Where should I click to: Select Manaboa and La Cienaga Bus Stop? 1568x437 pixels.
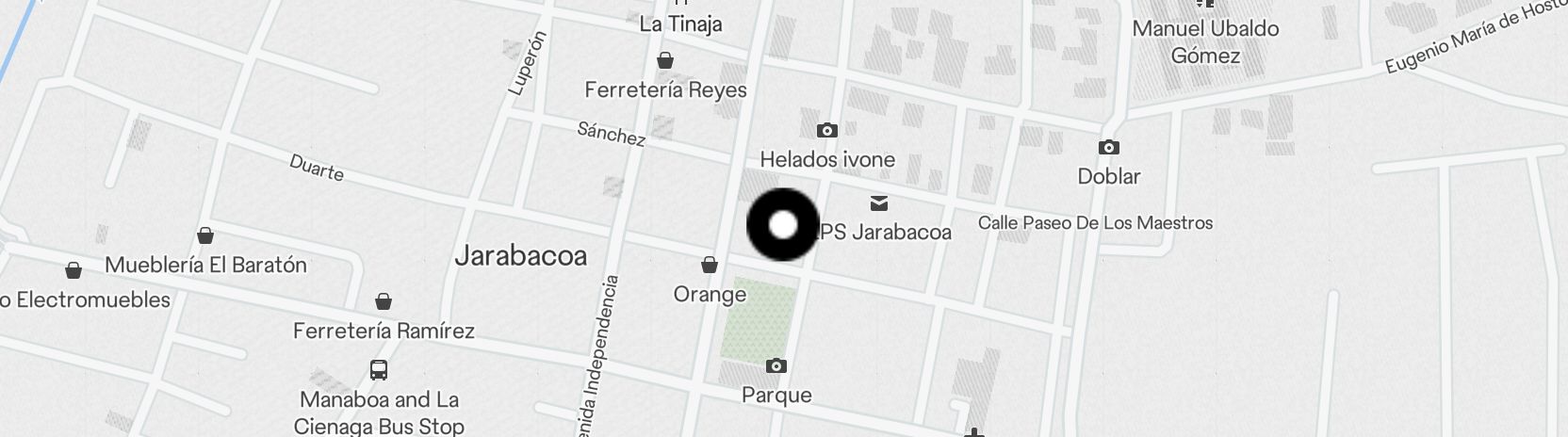click(x=379, y=370)
